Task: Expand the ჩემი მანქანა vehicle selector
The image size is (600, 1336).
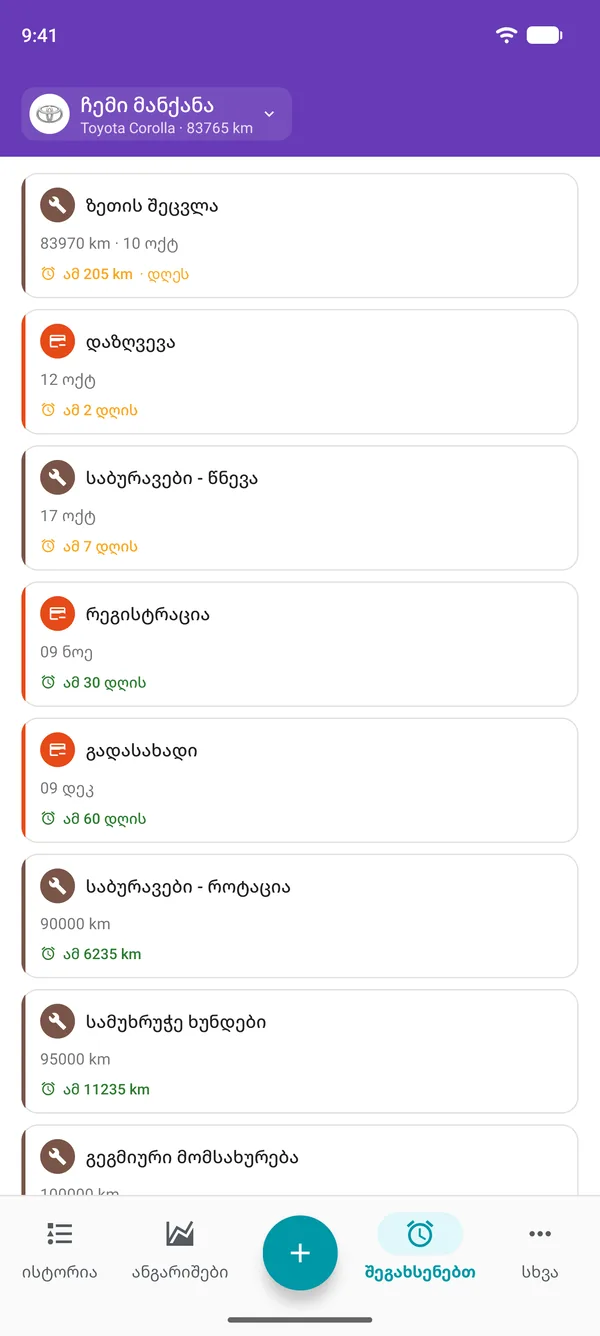Action: tap(156, 114)
